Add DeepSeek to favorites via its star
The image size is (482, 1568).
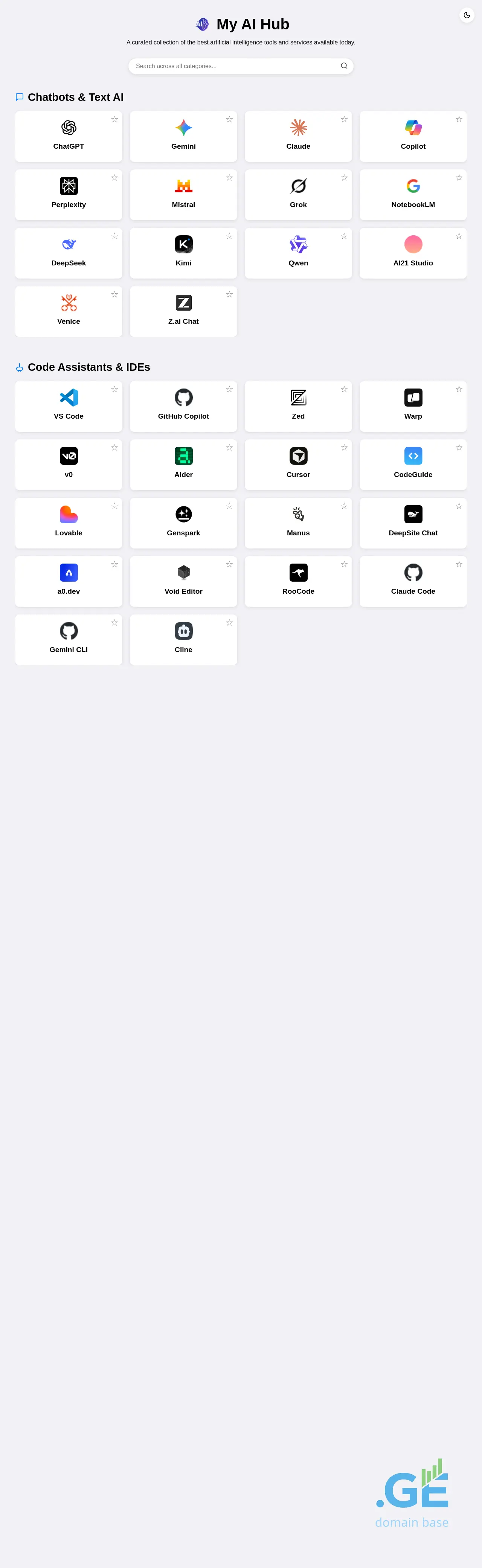(114, 236)
